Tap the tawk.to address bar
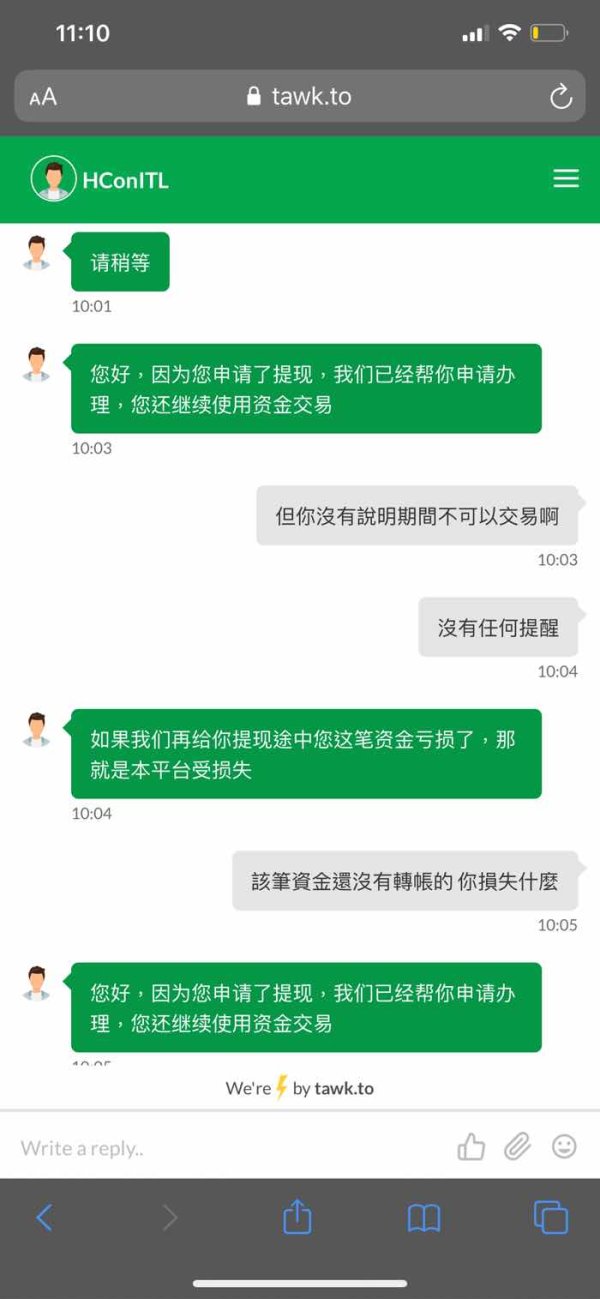Image resolution: width=600 pixels, height=1299 pixels. coord(300,96)
